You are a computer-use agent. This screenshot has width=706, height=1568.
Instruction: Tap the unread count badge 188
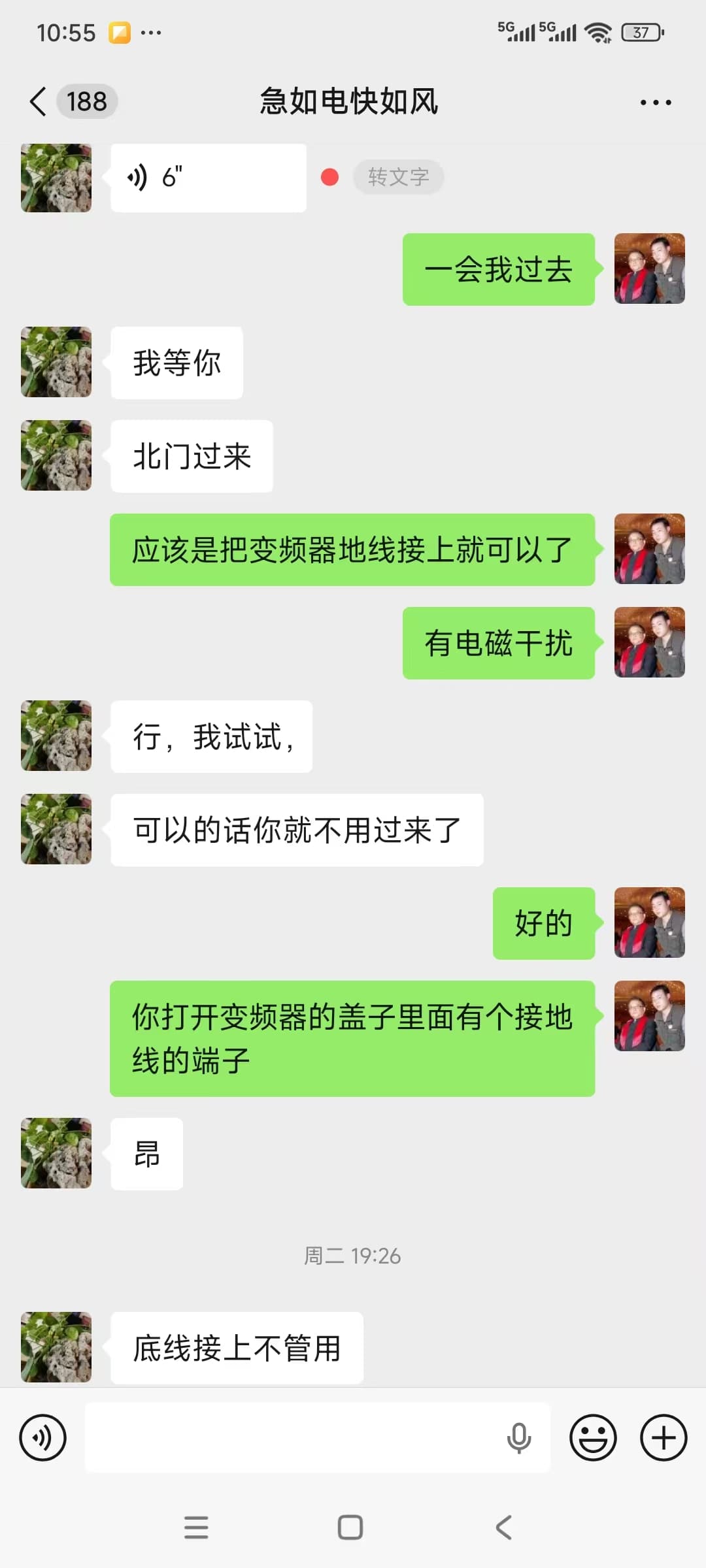click(86, 101)
